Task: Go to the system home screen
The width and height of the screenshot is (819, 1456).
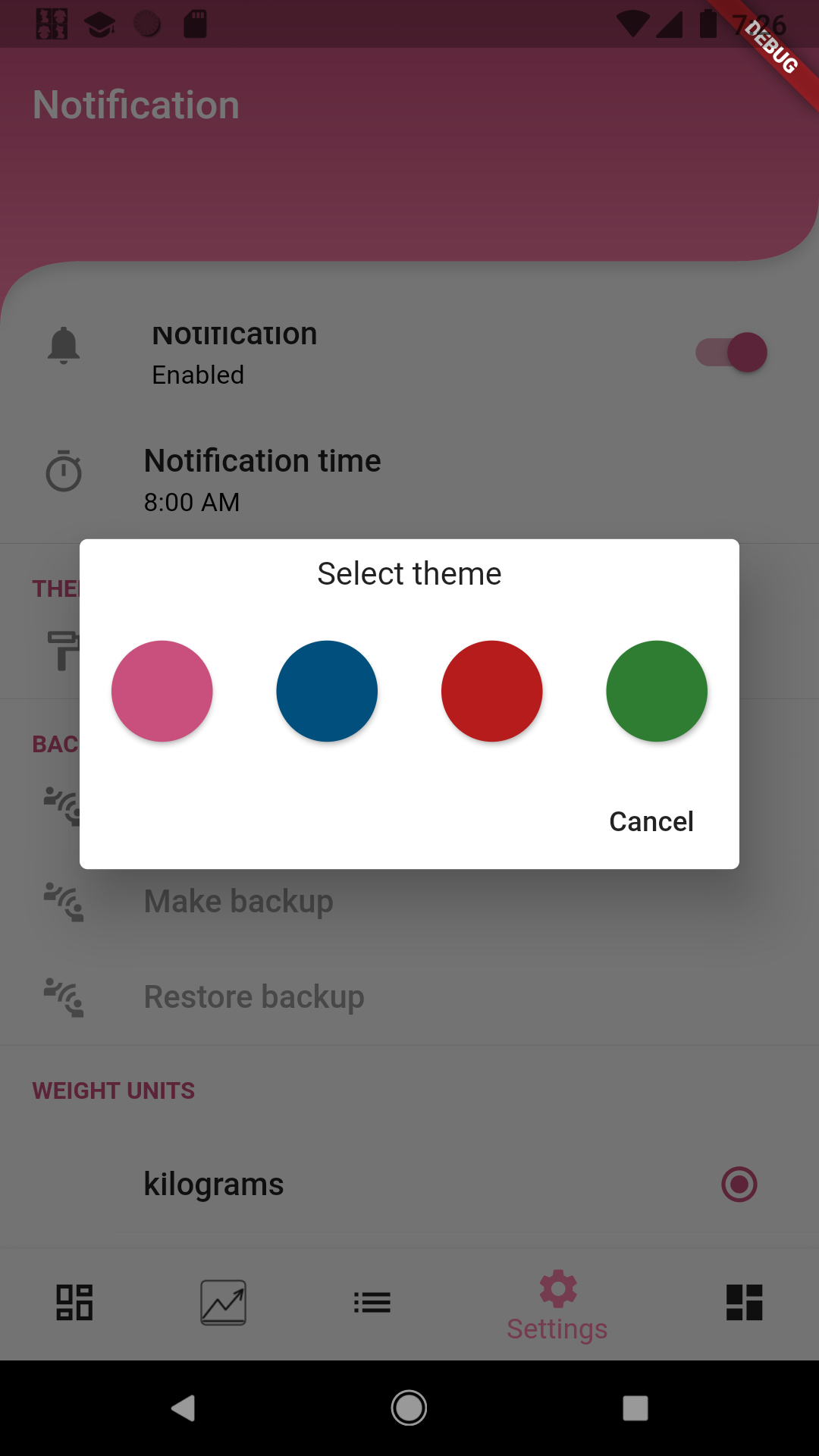Action: pyautogui.click(x=409, y=1408)
